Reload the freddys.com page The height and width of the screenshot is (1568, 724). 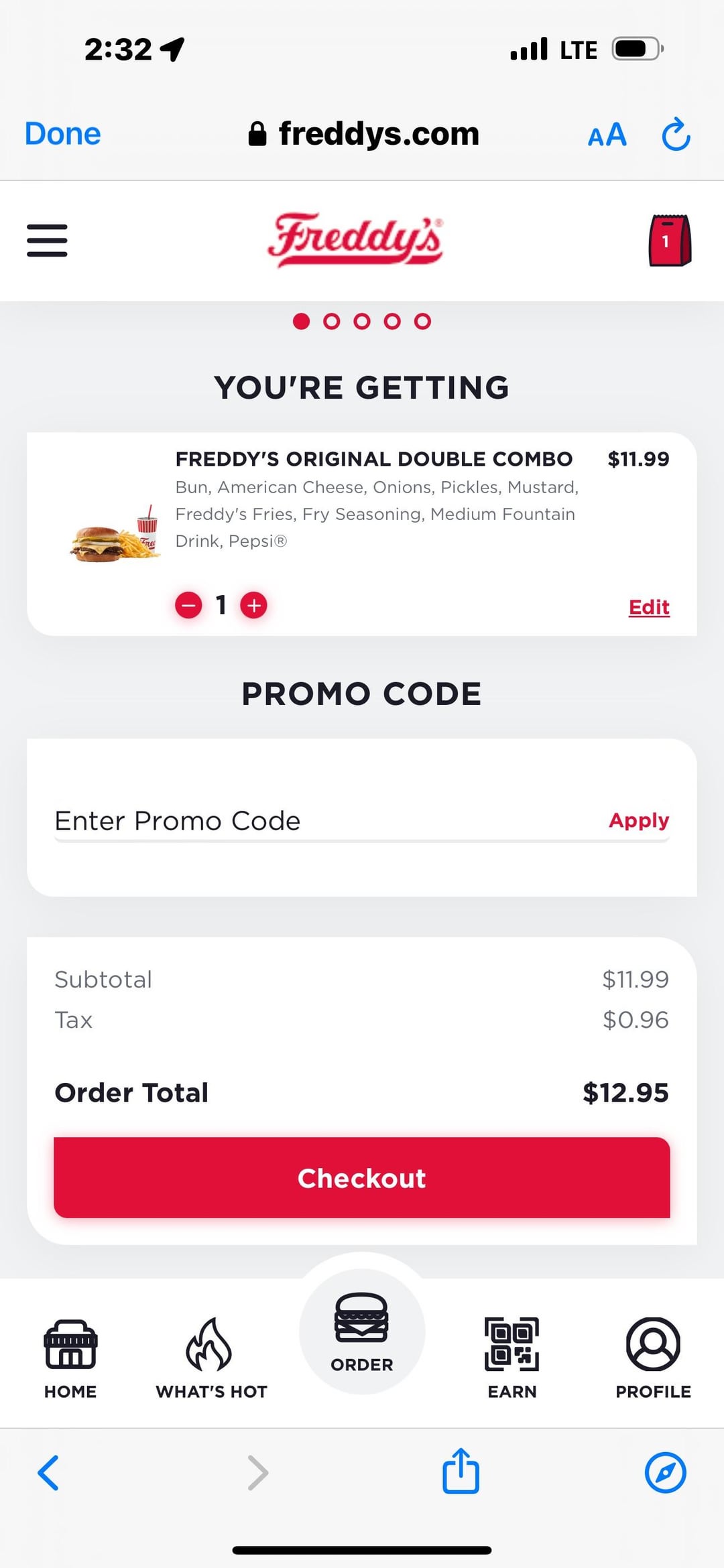tap(676, 134)
